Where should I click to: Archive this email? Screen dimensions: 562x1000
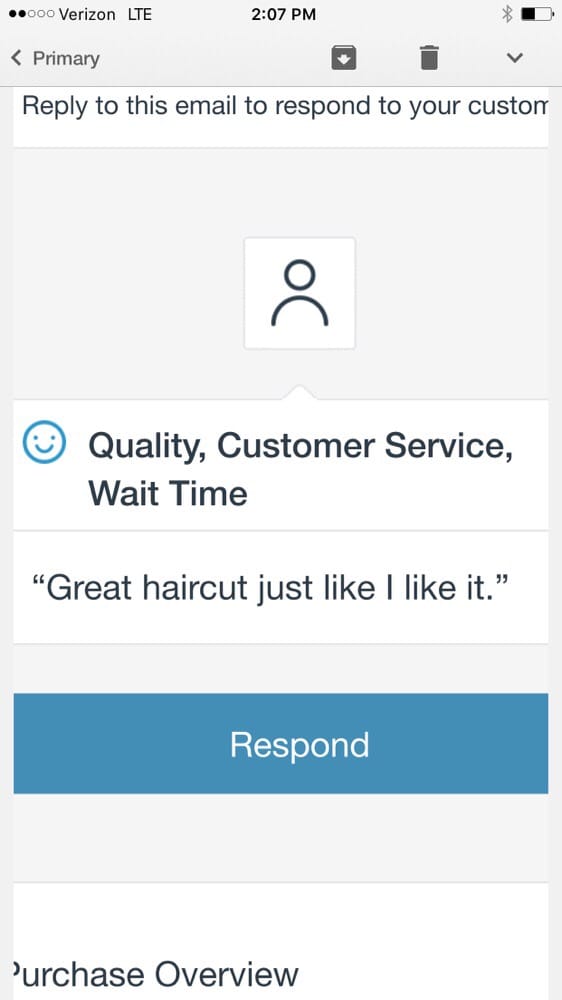pos(344,59)
